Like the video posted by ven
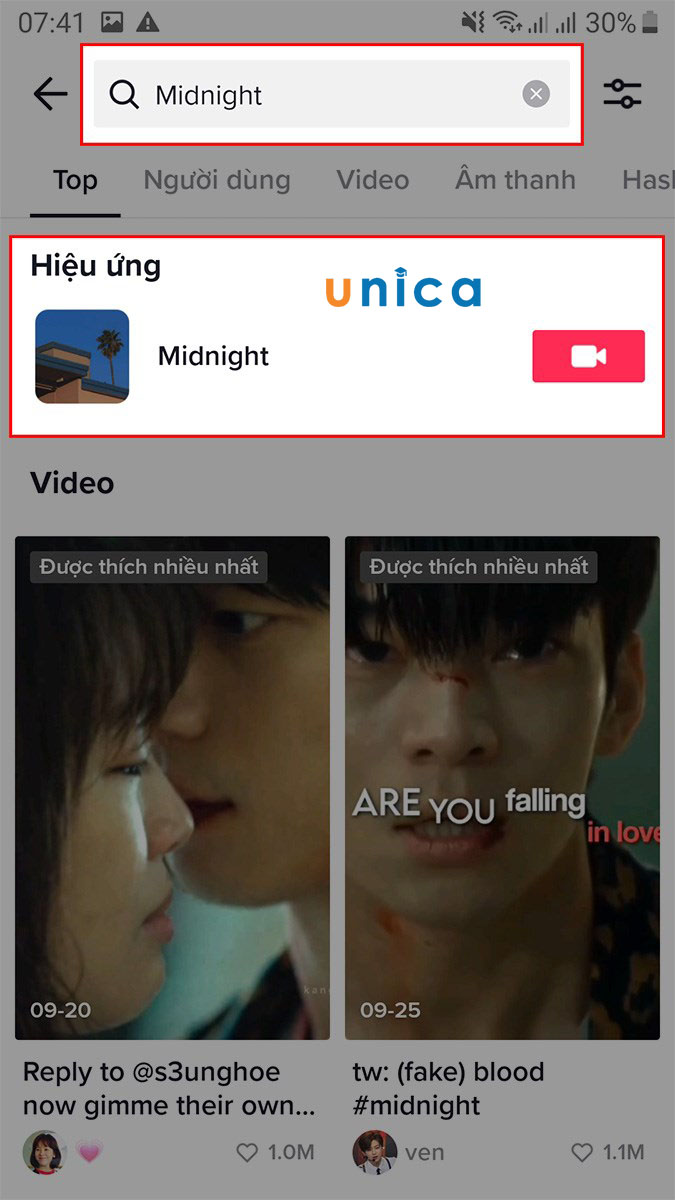 (x=582, y=1152)
